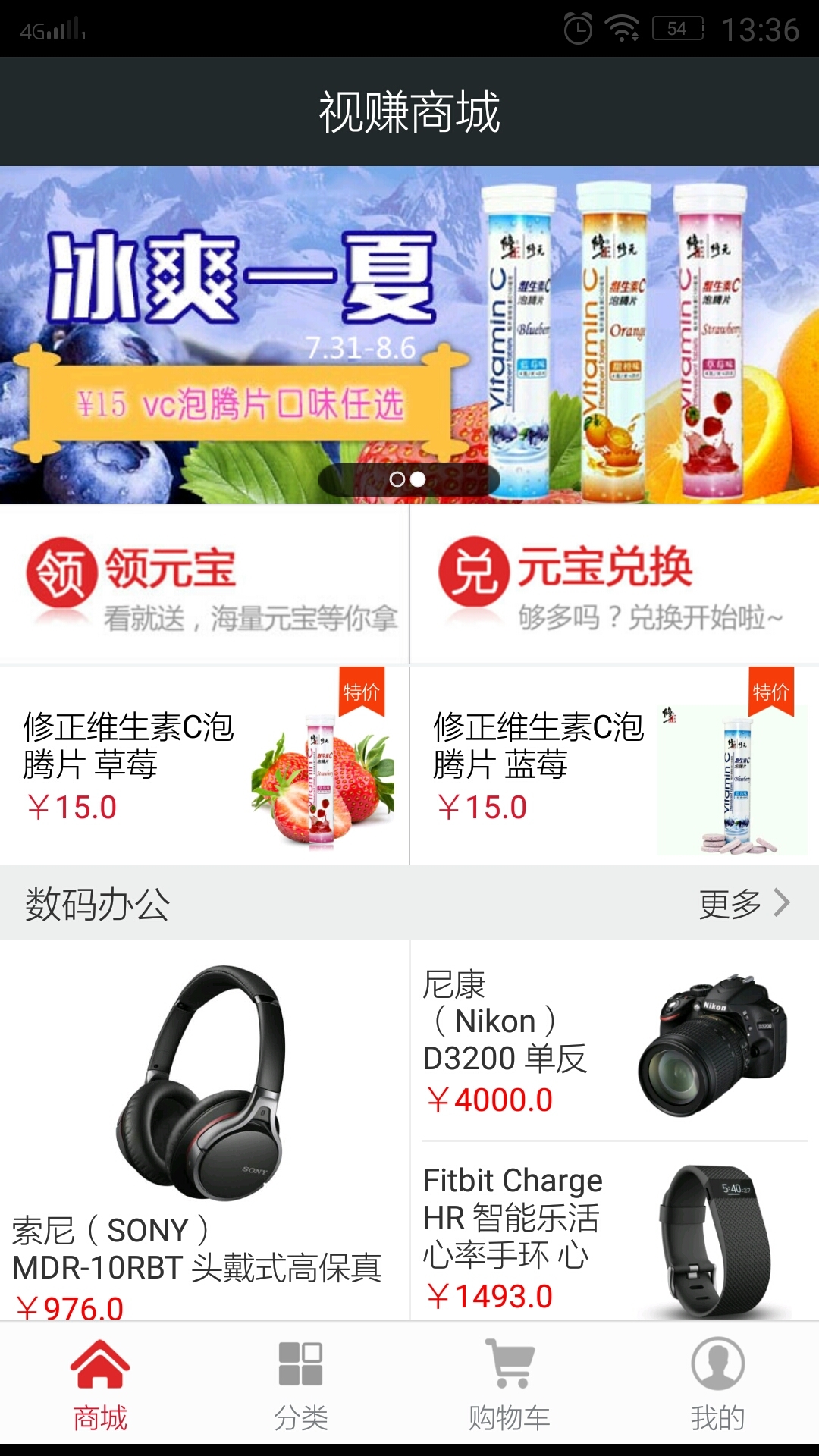This screenshot has width=819, height=1456.
Task: Show 更多 items in 数码办公
Action: 743,903
